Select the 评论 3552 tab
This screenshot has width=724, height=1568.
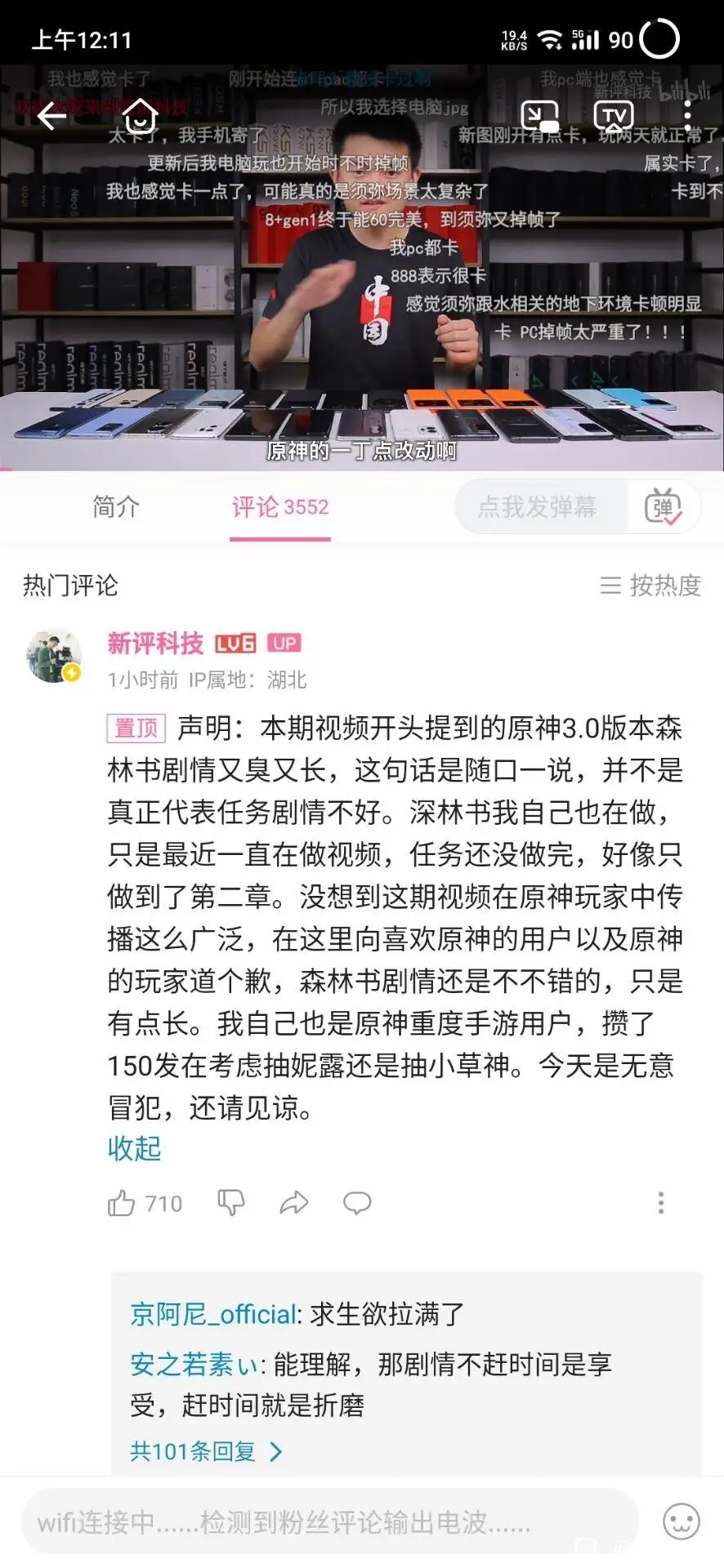(280, 507)
